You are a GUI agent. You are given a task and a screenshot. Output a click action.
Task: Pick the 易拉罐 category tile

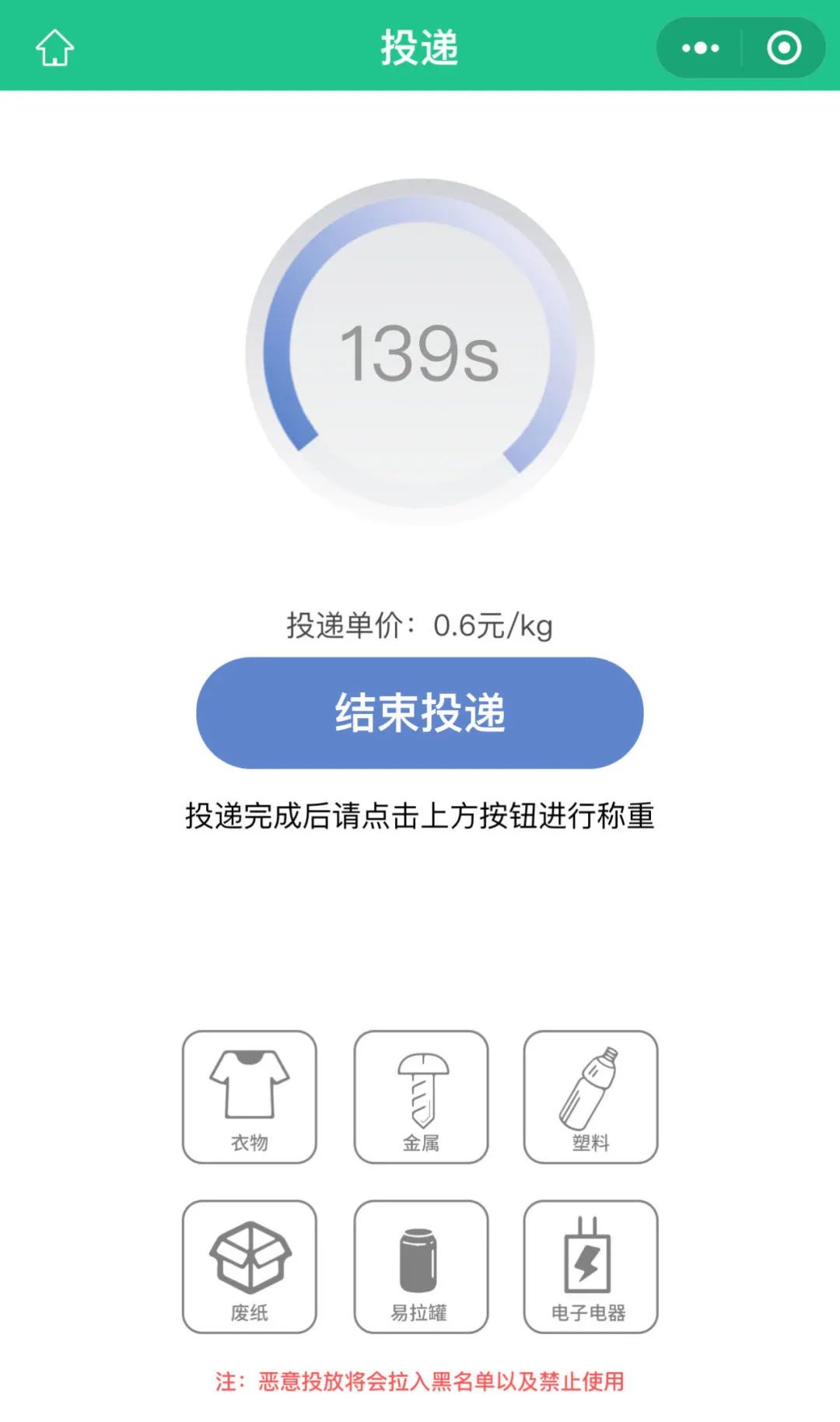point(421,1266)
